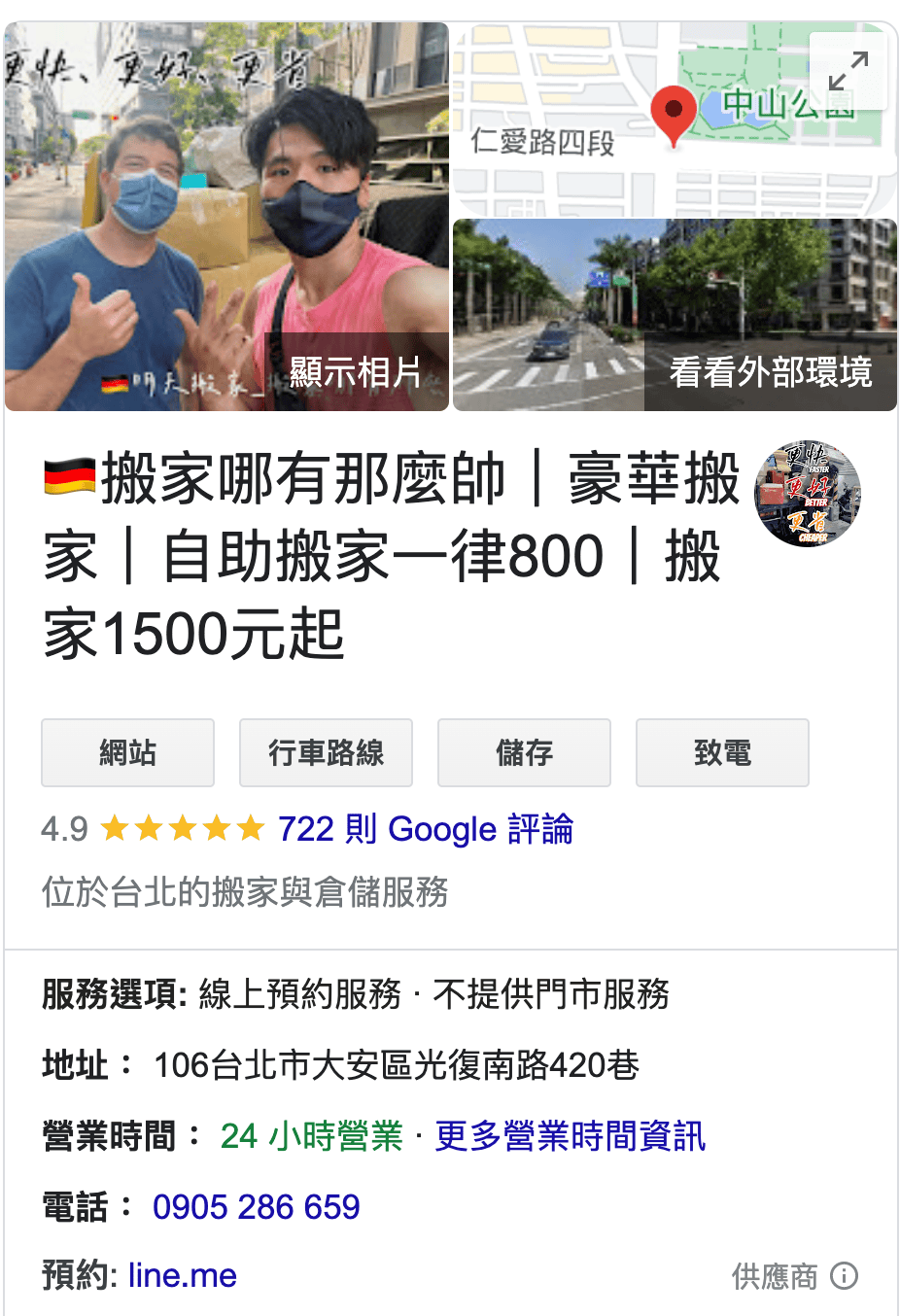Image resolution: width=900 pixels, height=1316 pixels.
Task: Save the listing with 儲存
Action: point(524,752)
